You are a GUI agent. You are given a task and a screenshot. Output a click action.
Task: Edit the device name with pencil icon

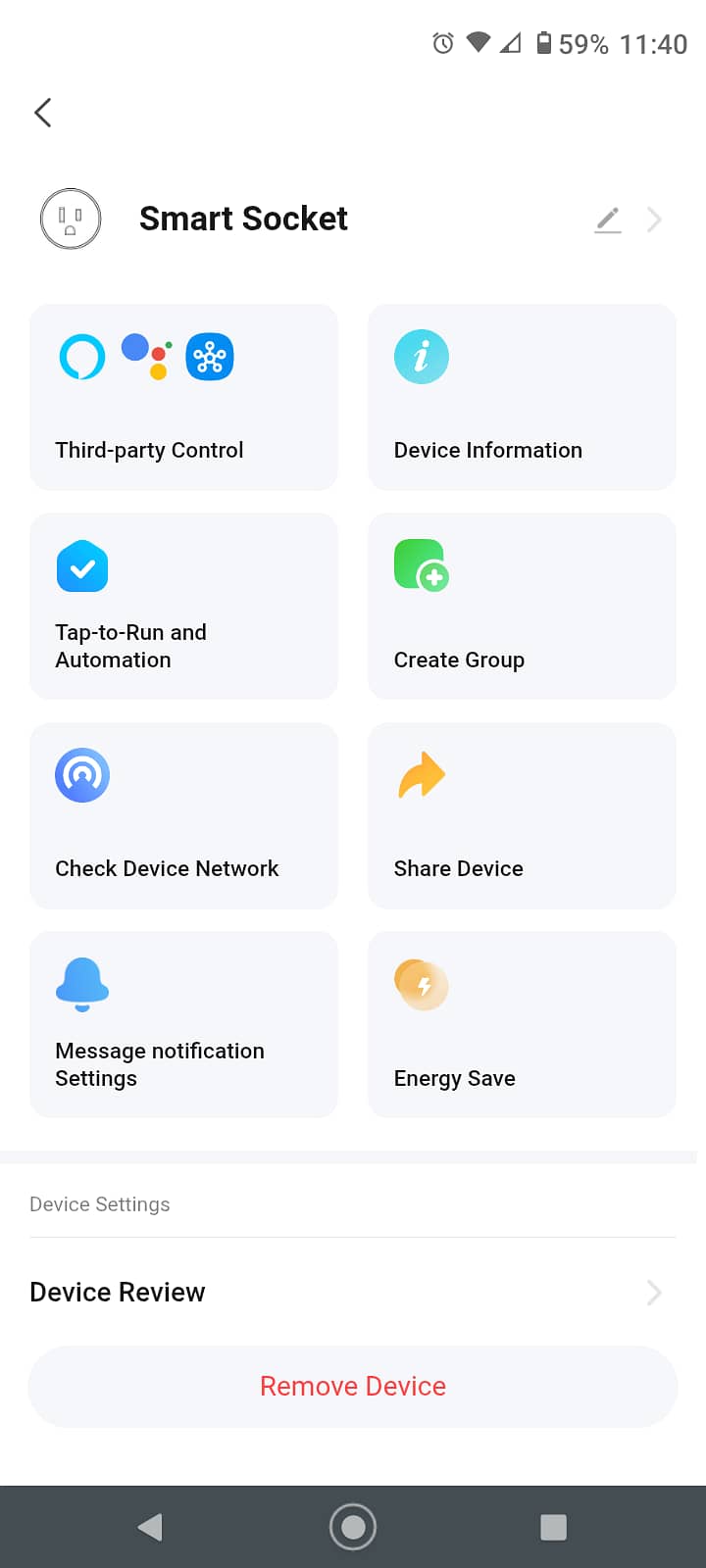[x=607, y=220]
